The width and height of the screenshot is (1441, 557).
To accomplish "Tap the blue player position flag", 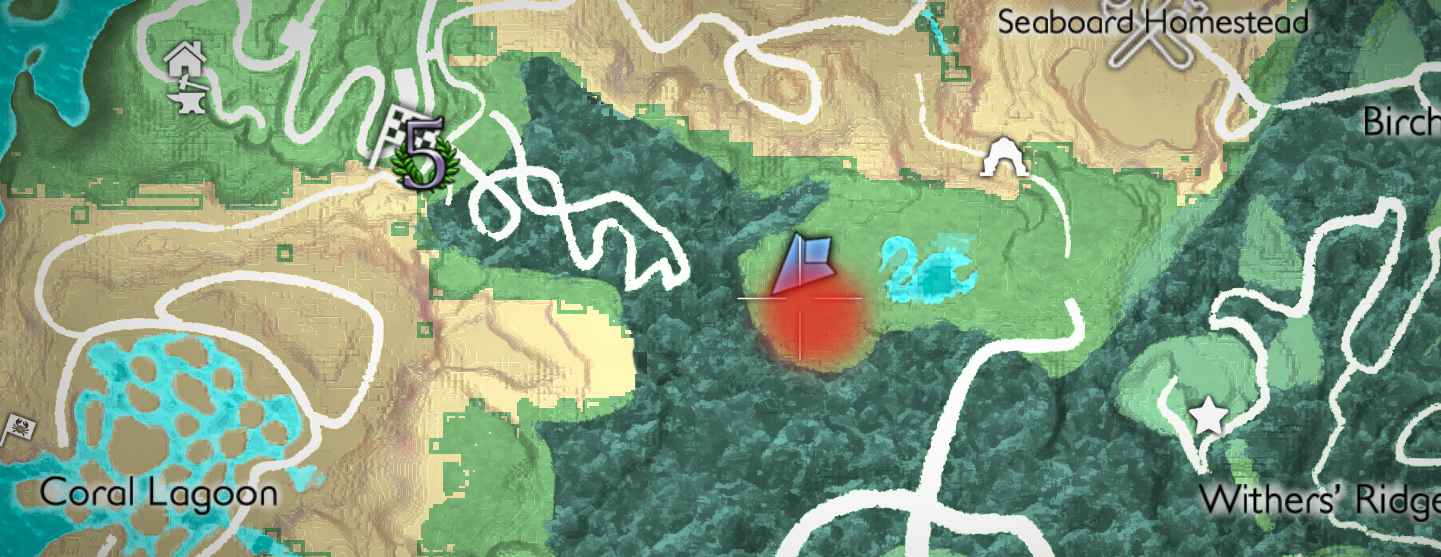I will click(806, 262).
